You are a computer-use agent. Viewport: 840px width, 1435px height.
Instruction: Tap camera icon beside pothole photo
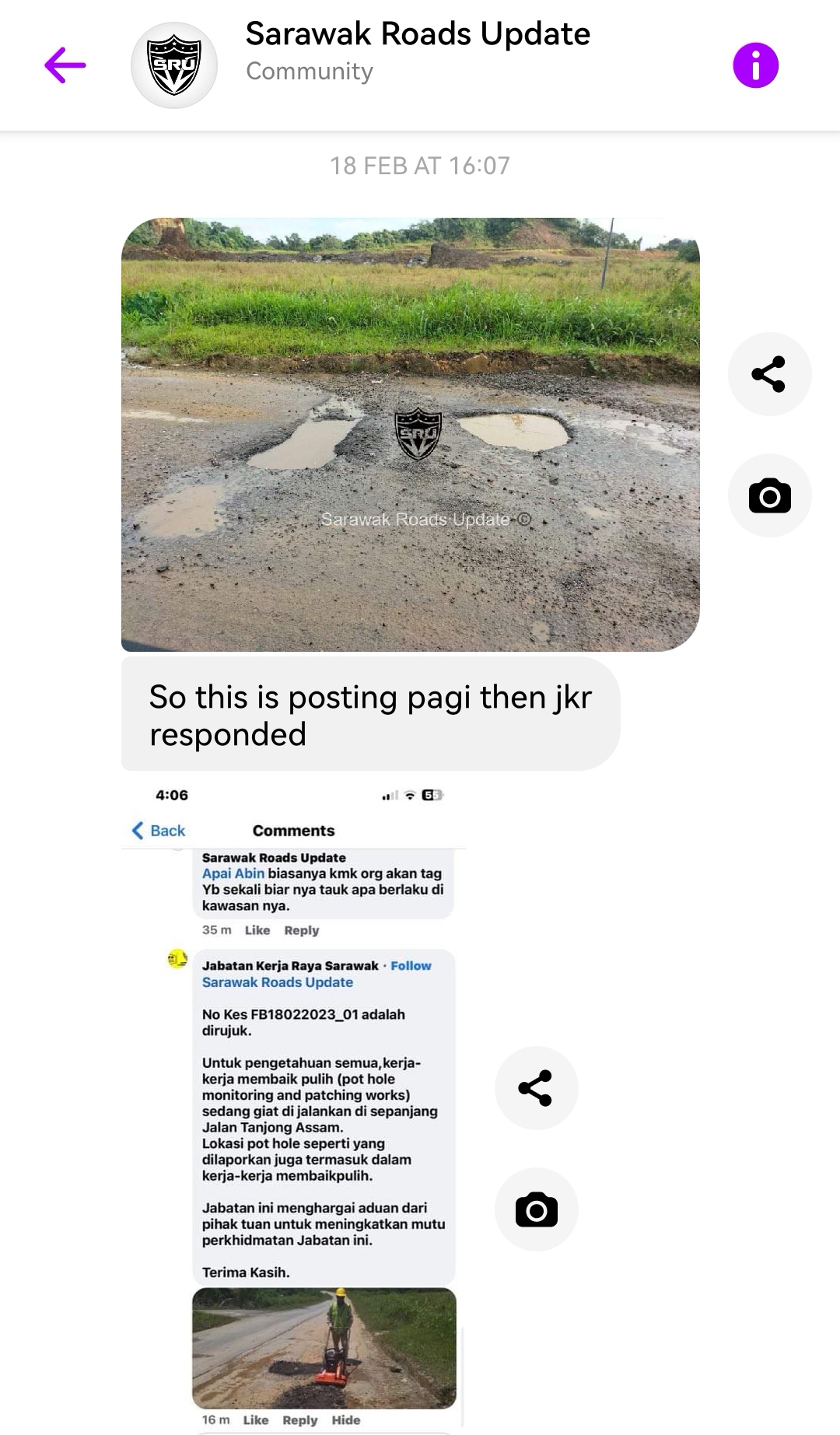click(x=768, y=495)
